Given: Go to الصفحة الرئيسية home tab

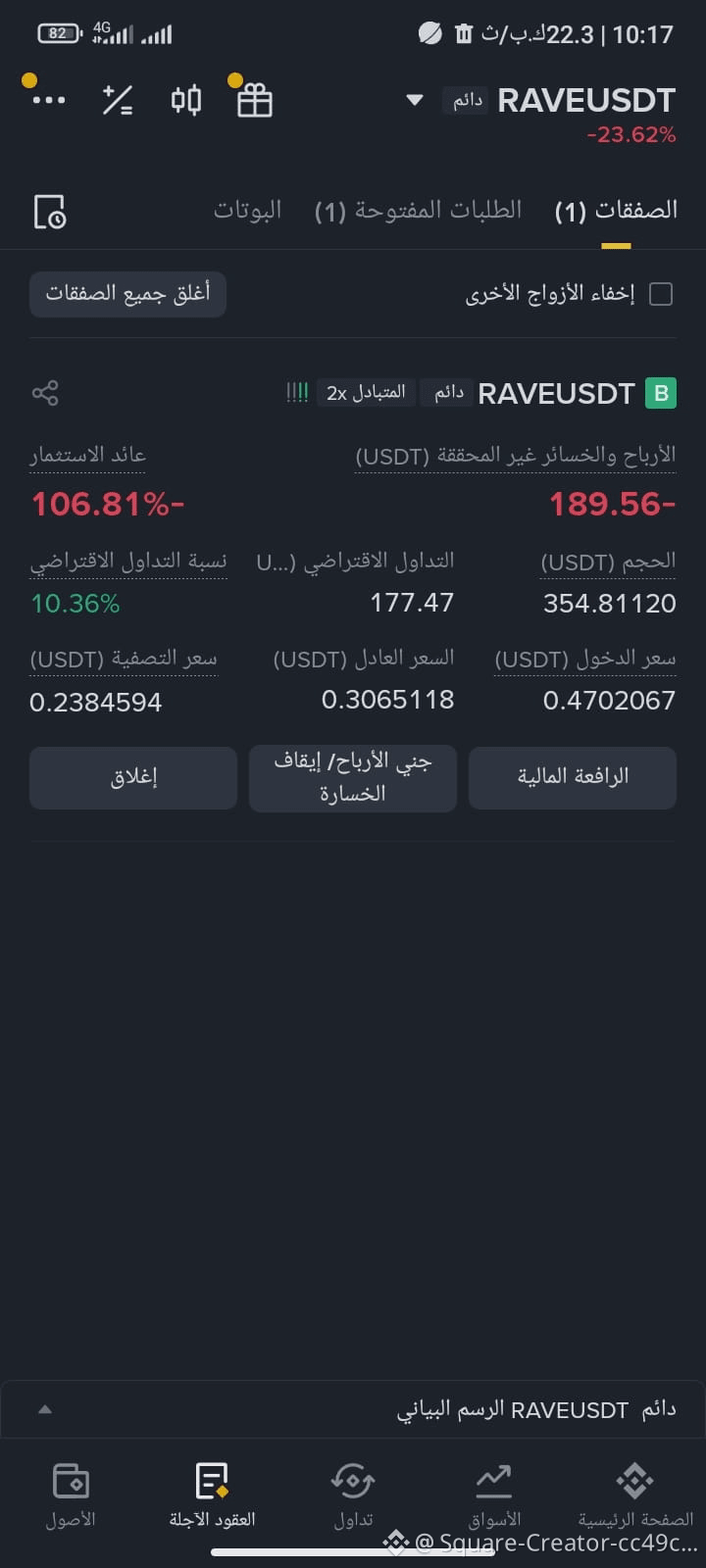Looking at the screenshot, I should click(x=634, y=1494).
